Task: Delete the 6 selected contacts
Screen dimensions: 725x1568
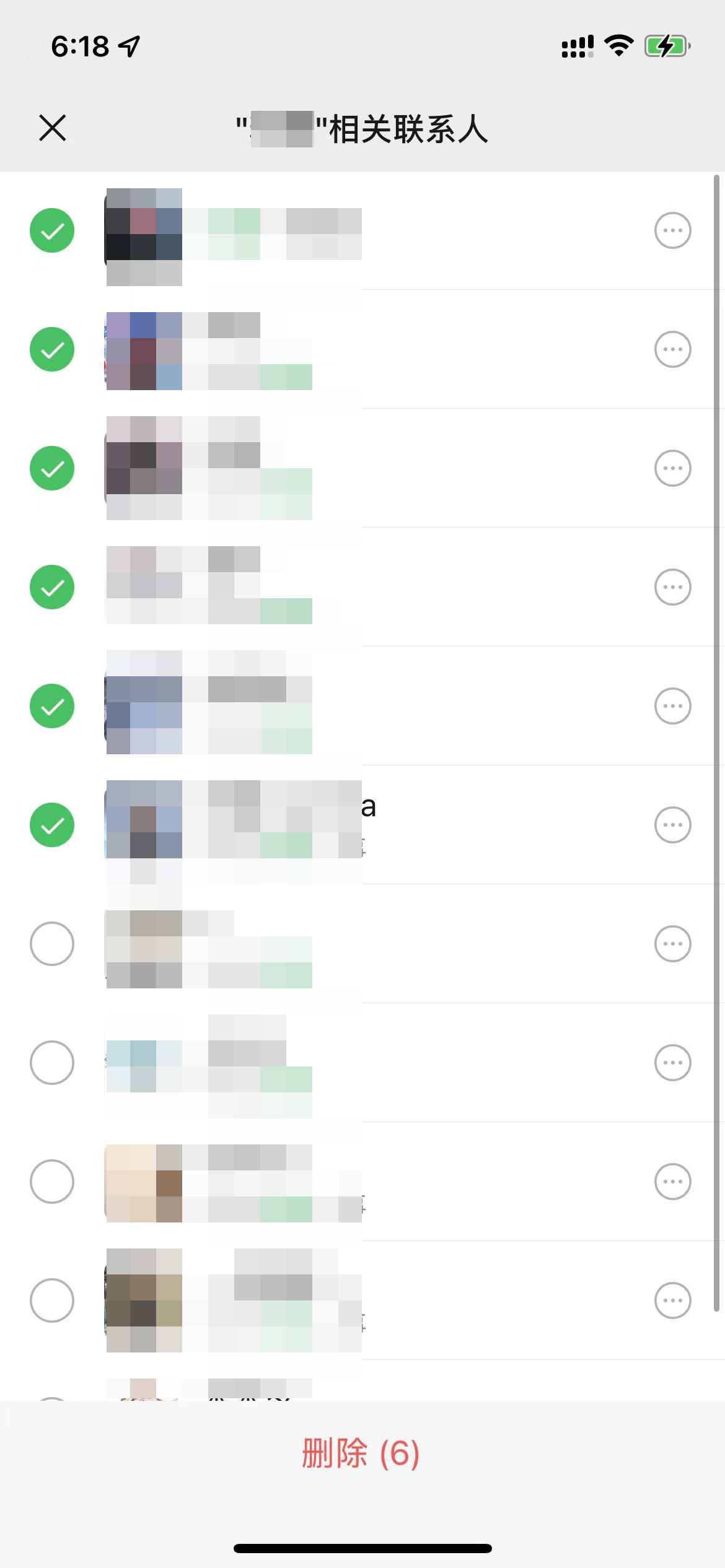Action: (361, 1453)
